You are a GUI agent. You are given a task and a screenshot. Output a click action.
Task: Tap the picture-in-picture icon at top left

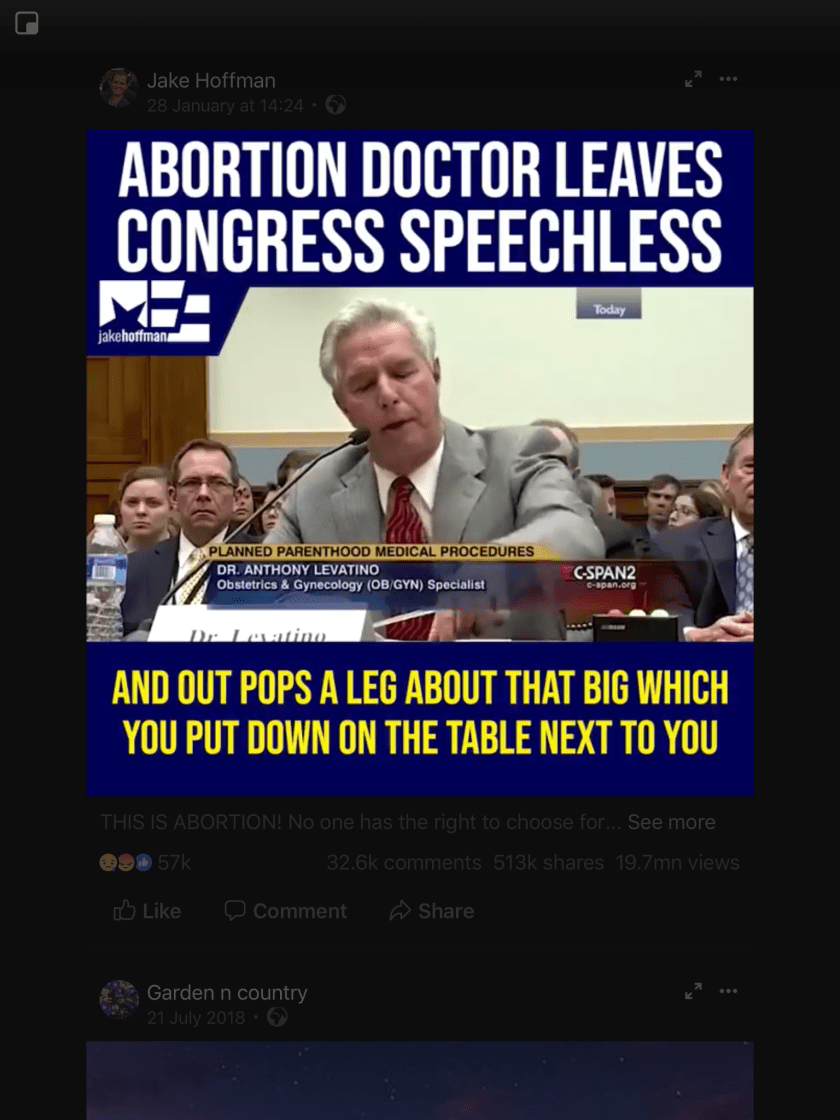click(27, 23)
